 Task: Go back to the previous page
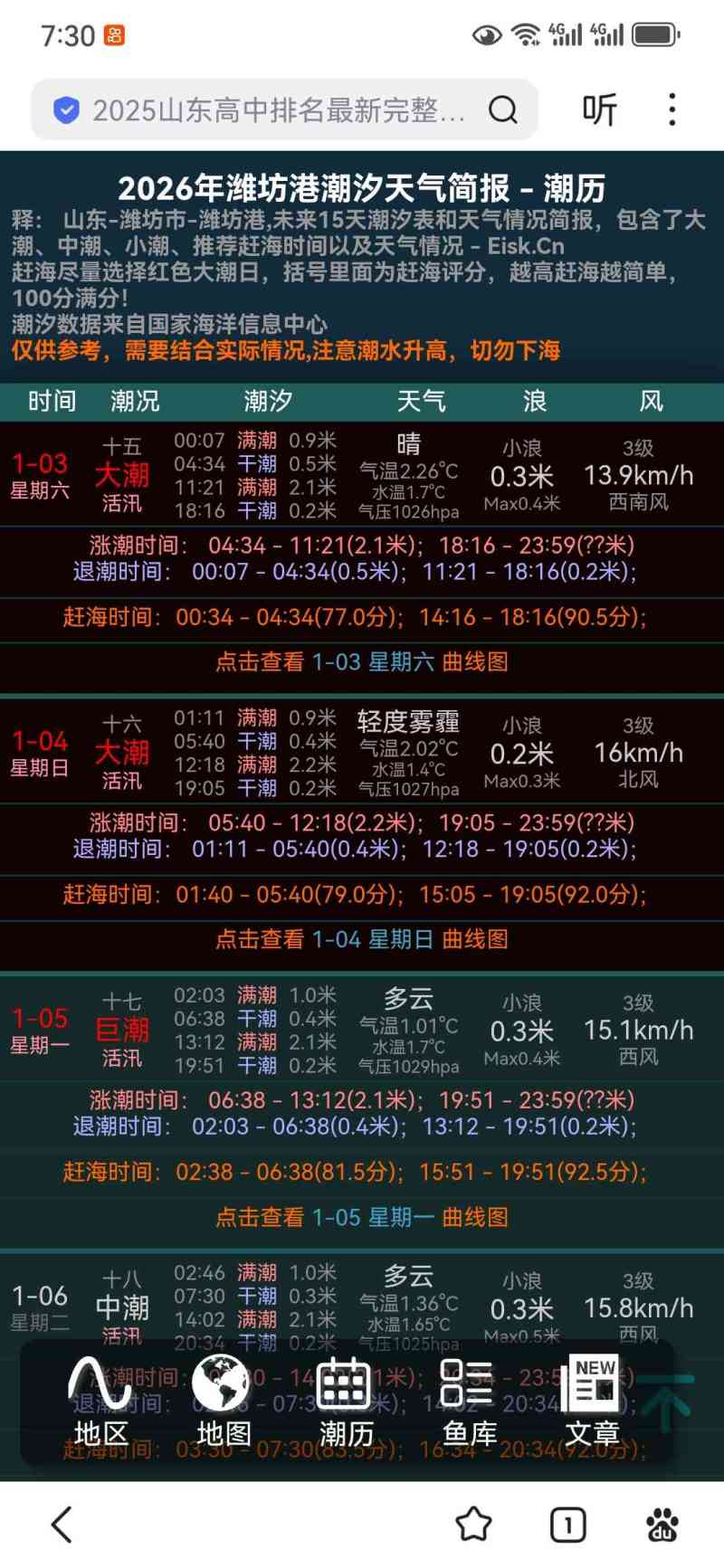click(61, 1525)
